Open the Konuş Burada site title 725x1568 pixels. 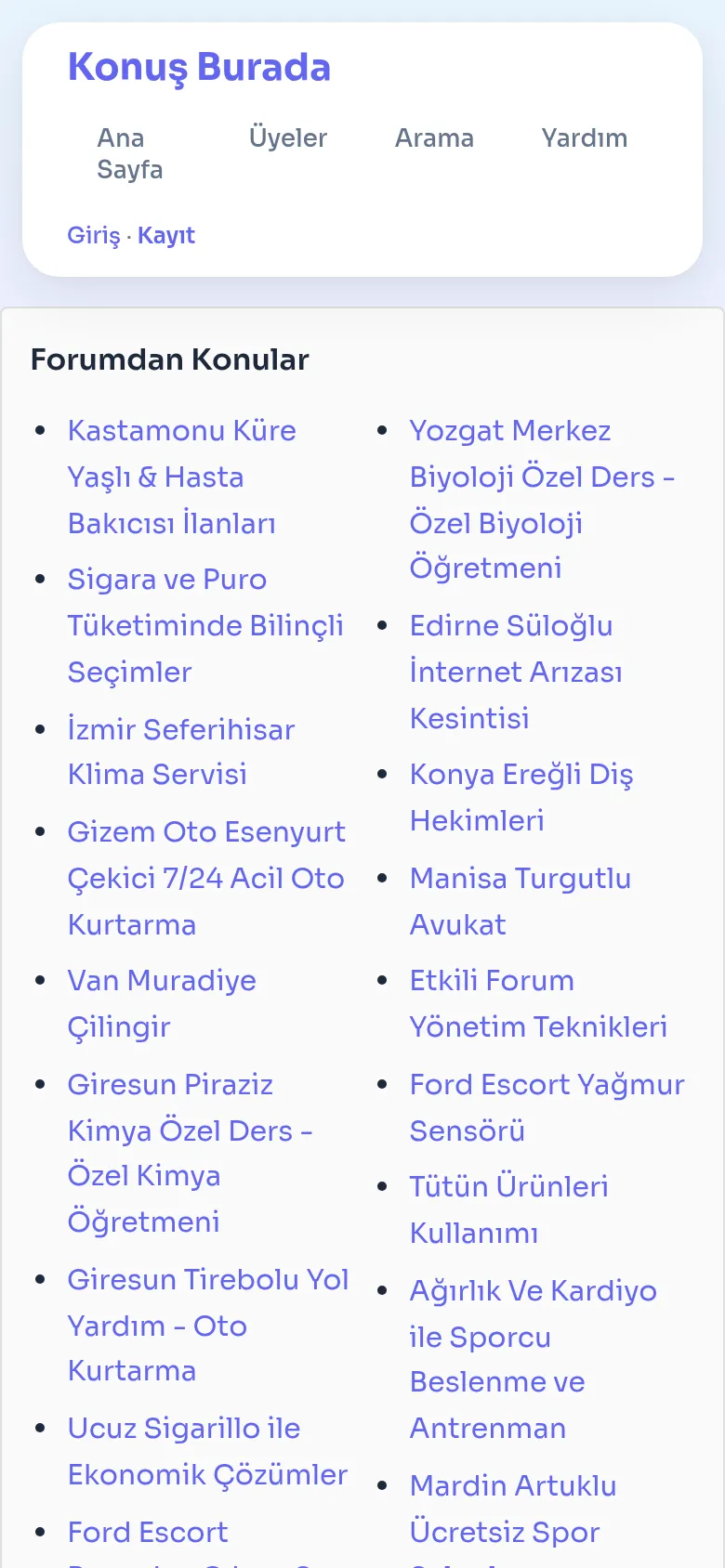[x=199, y=68]
